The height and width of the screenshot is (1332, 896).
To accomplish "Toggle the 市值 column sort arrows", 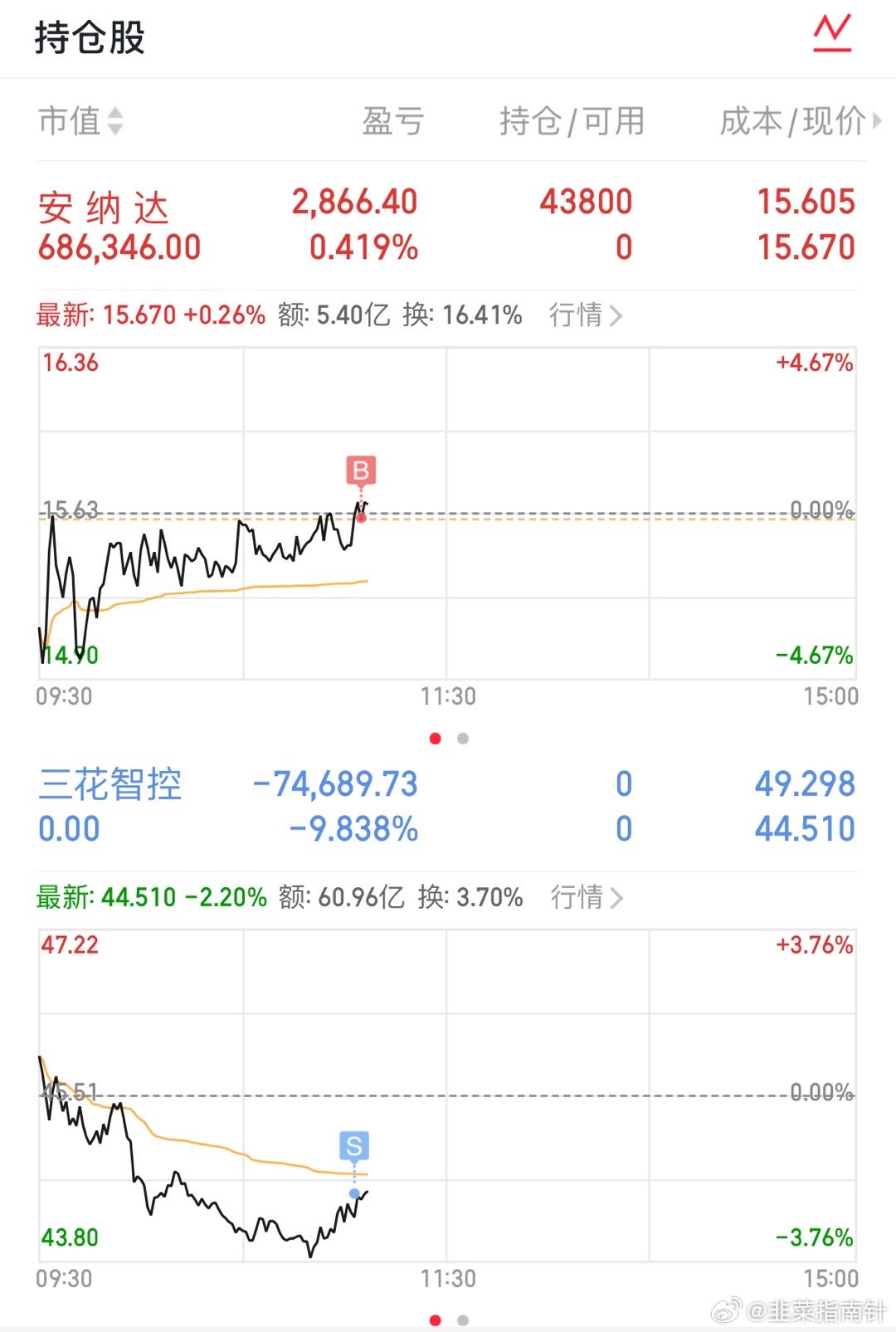I will [x=116, y=121].
